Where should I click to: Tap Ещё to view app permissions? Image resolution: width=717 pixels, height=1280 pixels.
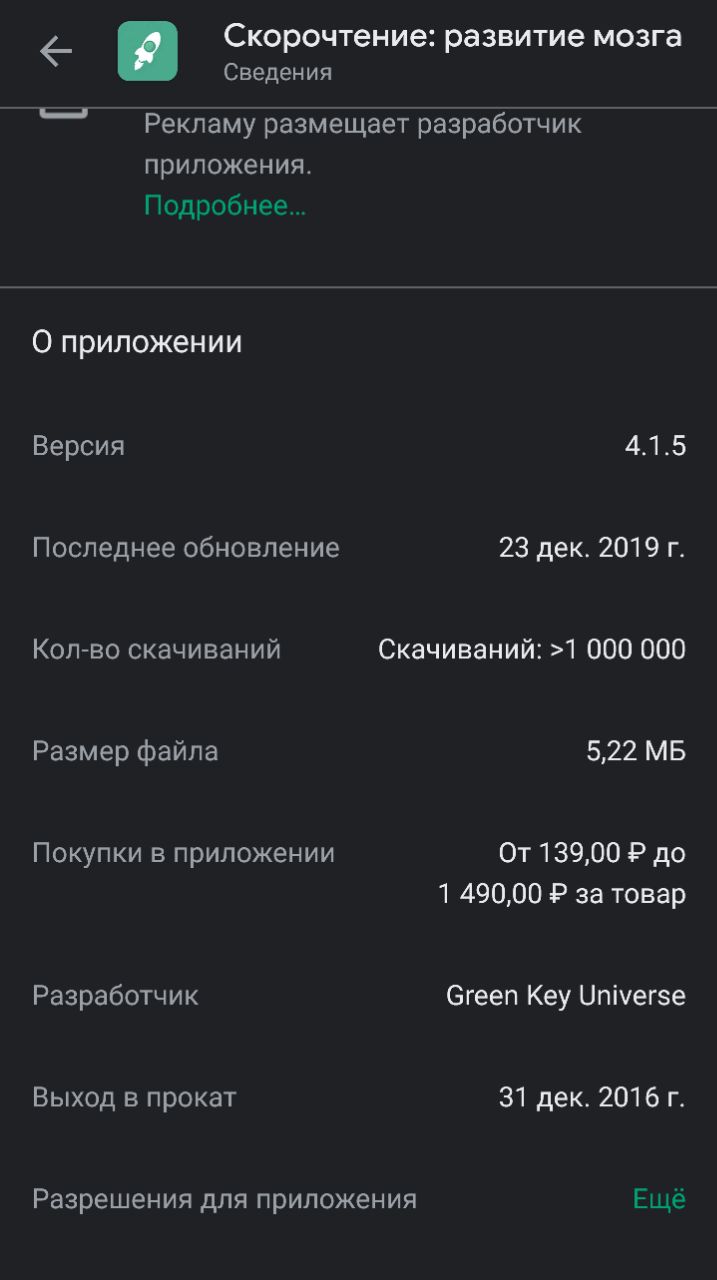click(659, 1199)
